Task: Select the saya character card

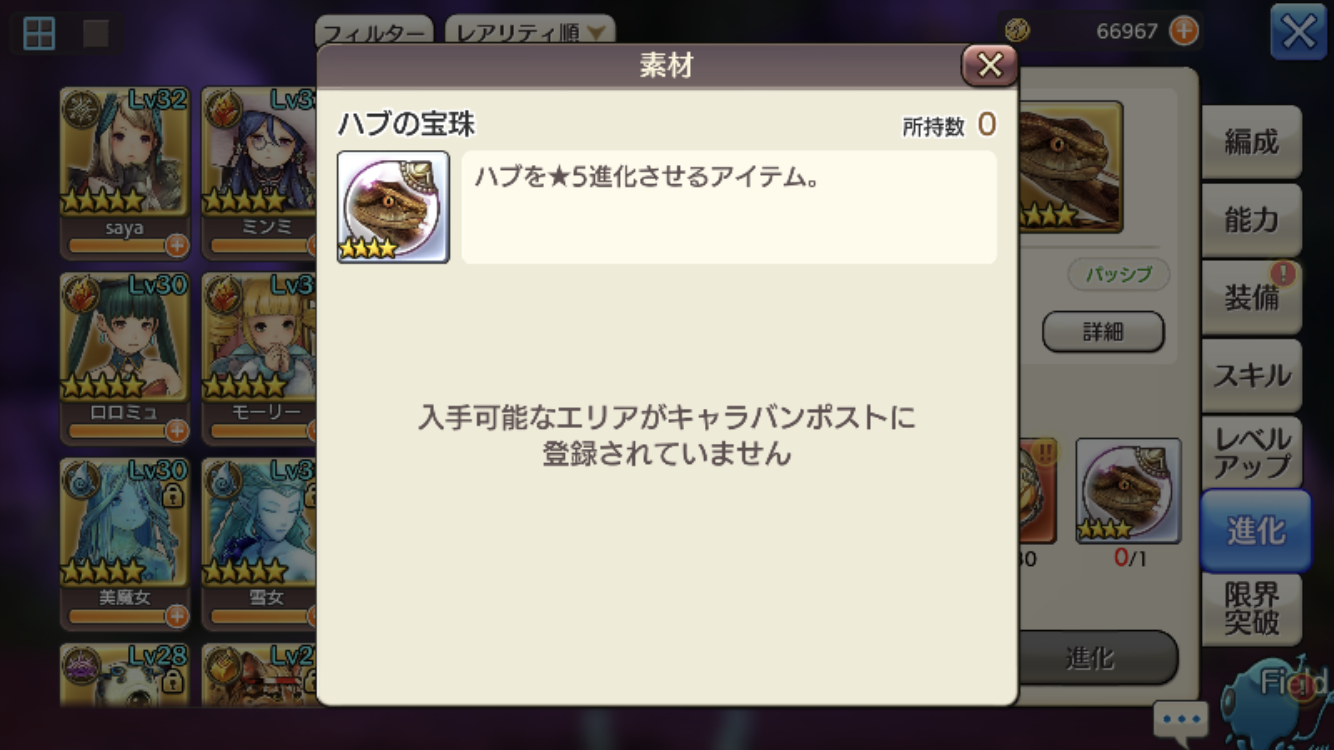Action: tap(124, 160)
